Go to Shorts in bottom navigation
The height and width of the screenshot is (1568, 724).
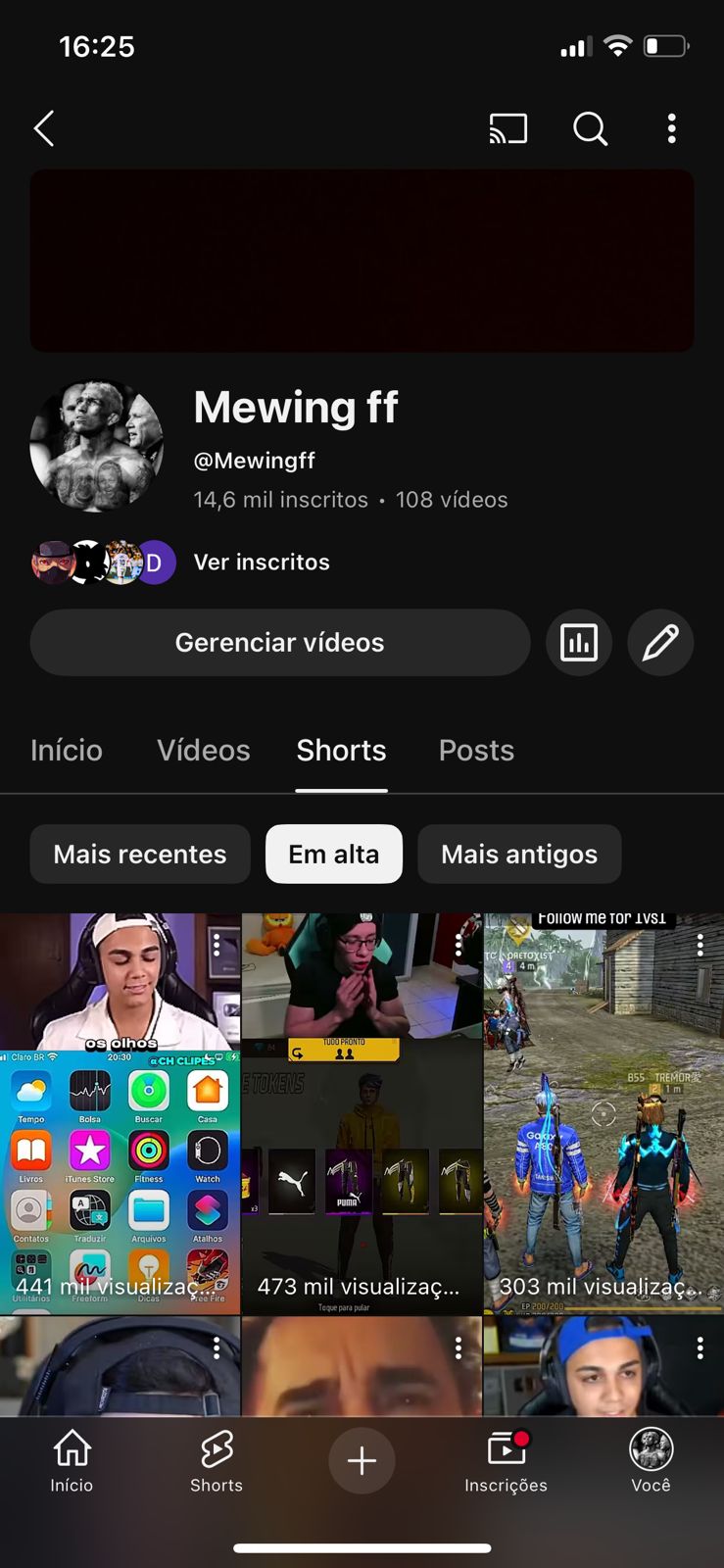[x=217, y=1460]
